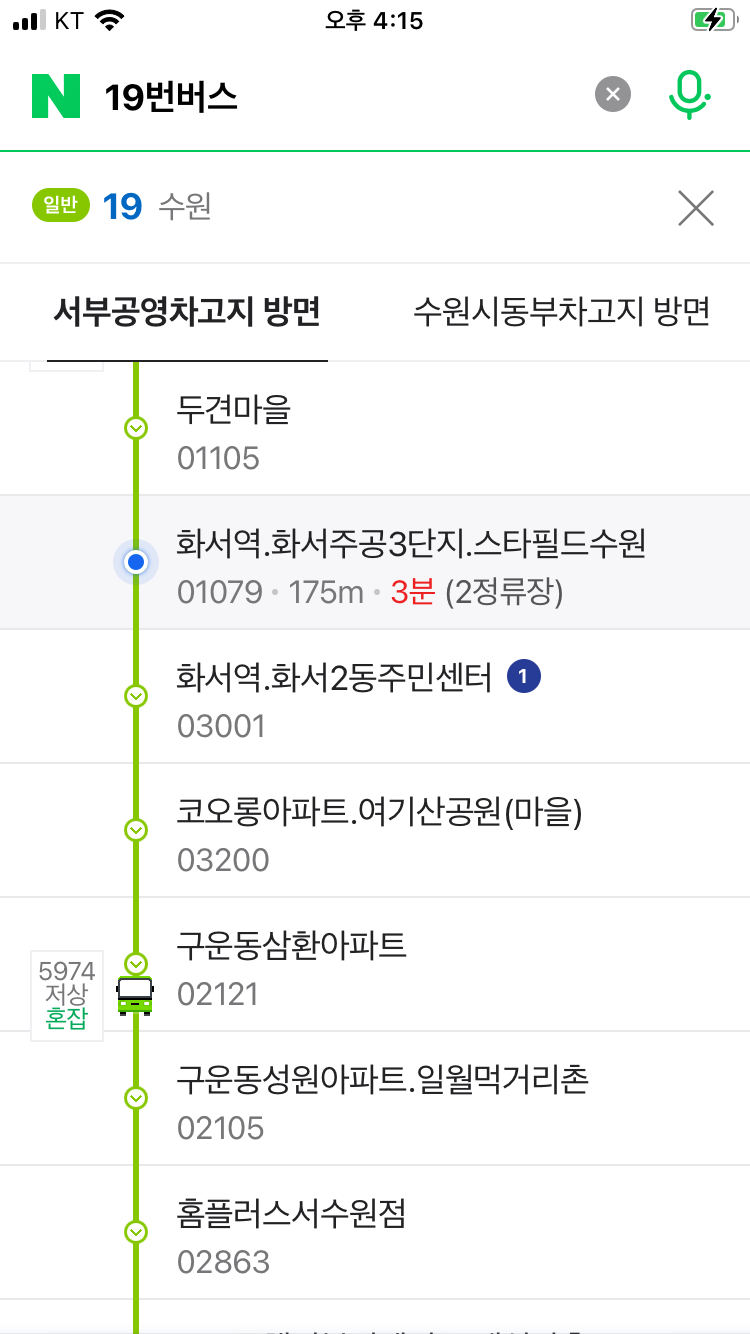This screenshot has width=750, height=1334.
Task: Open the 화서역.화서주공3단지.스타필드수원 stop
Action: coord(375,562)
